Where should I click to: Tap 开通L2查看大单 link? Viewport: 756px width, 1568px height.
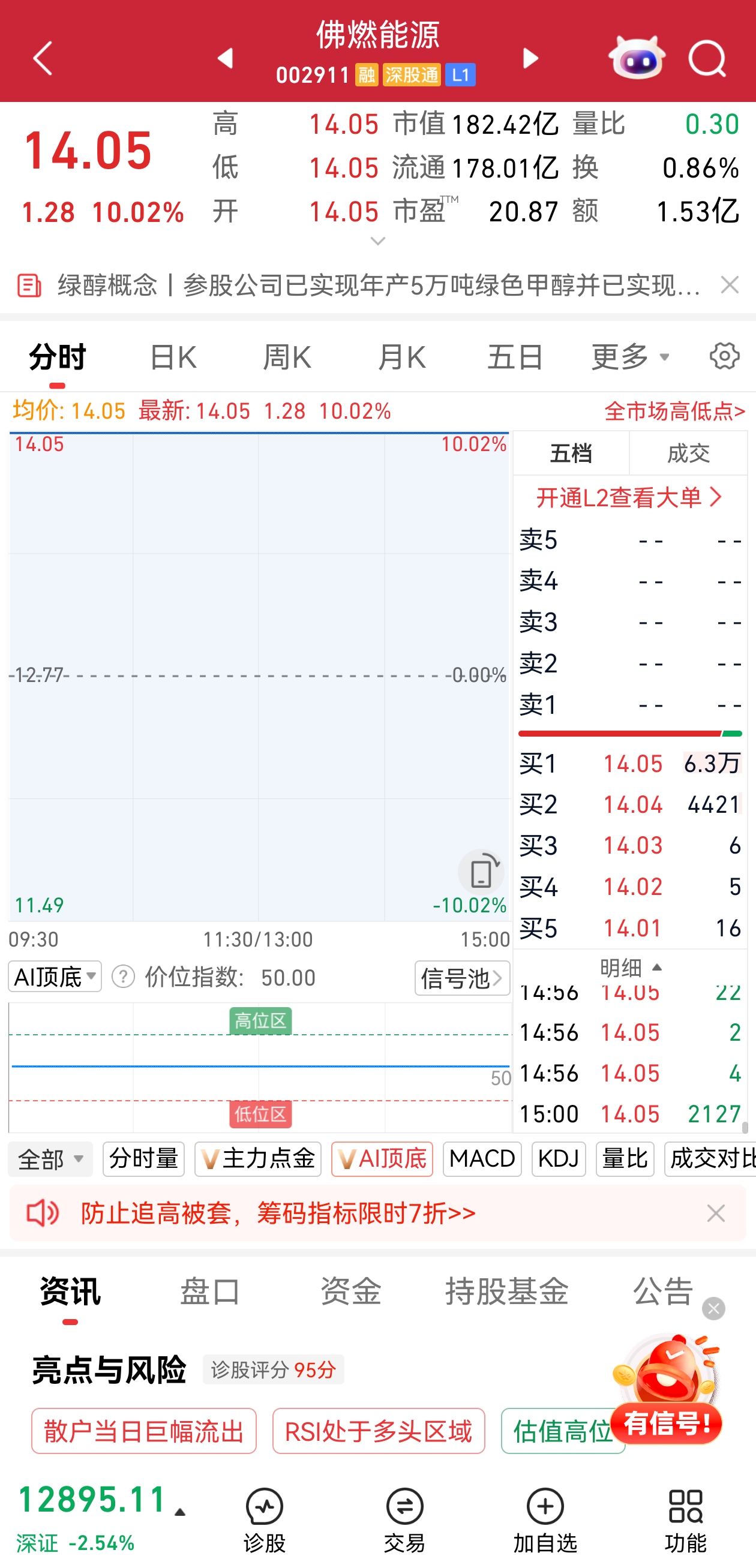tap(629, 498)
